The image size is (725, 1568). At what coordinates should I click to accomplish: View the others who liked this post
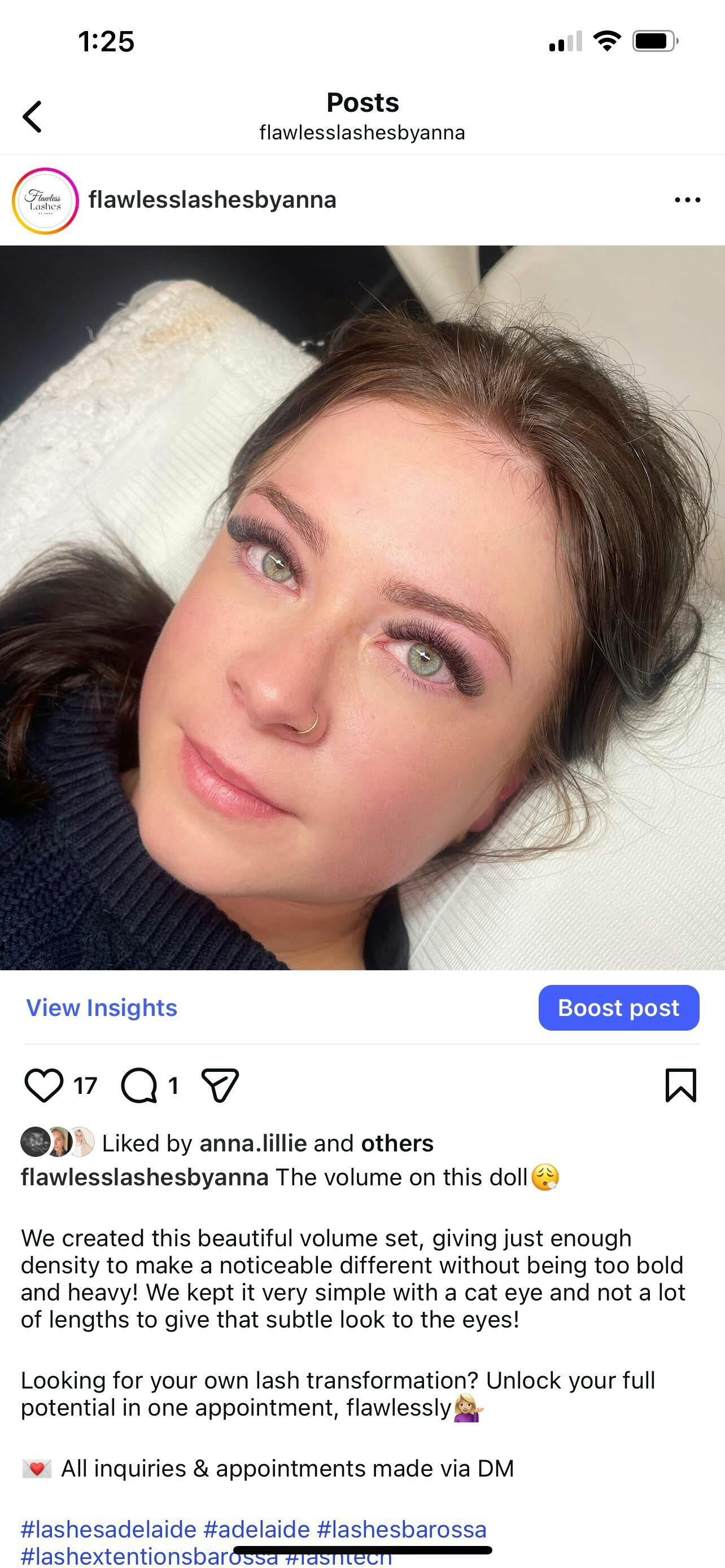tap(397, 1144)
